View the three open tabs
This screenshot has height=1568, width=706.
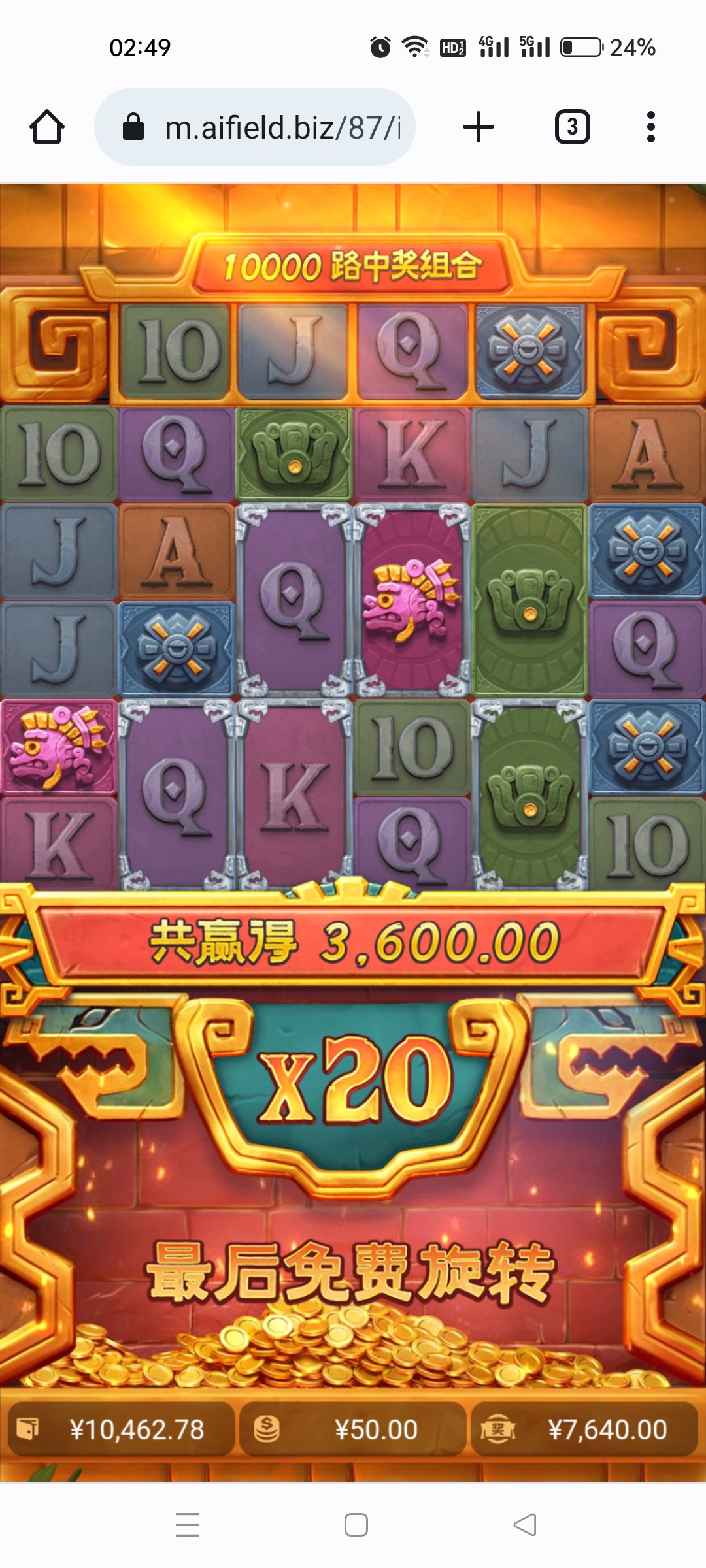coord(572,127)
